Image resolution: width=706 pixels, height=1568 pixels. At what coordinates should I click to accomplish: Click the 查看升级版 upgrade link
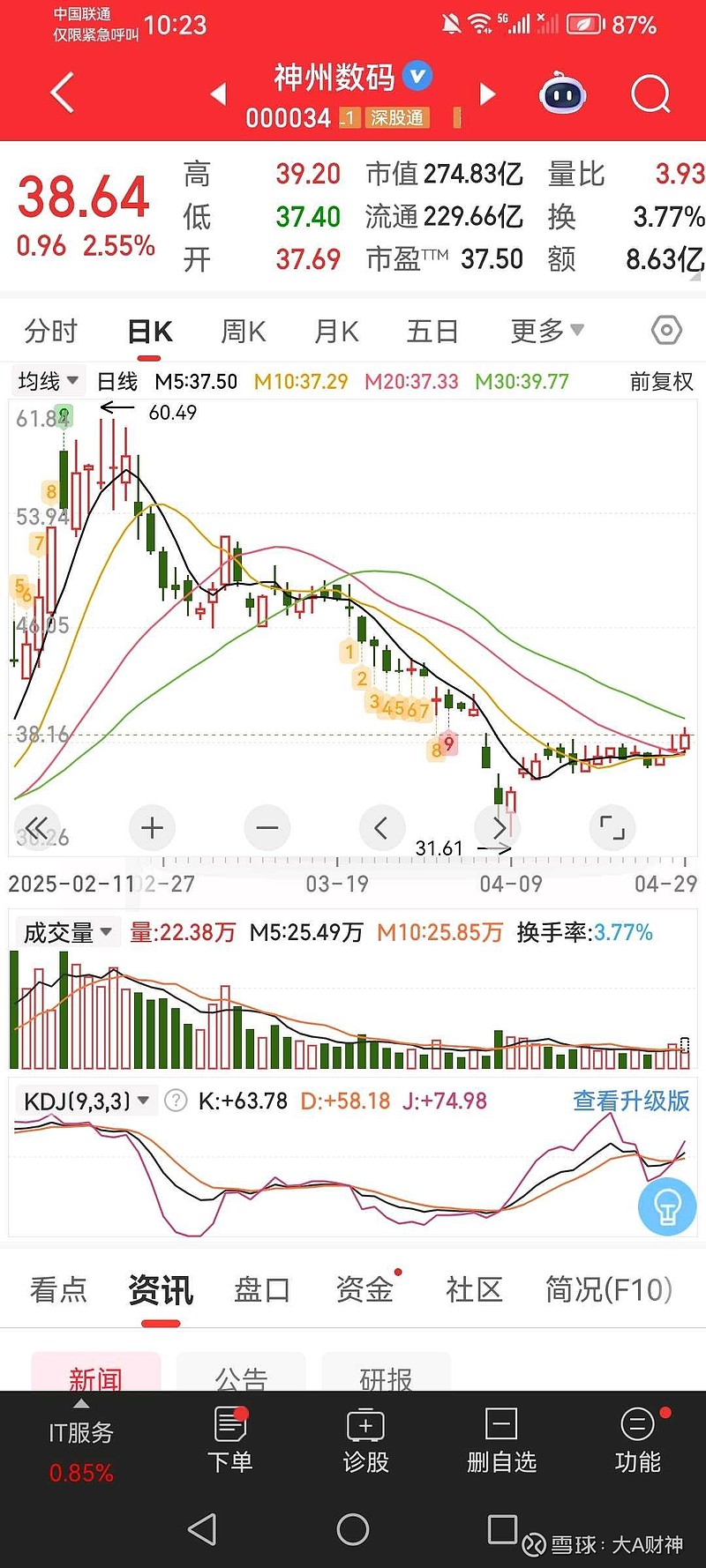point(630,1101)
